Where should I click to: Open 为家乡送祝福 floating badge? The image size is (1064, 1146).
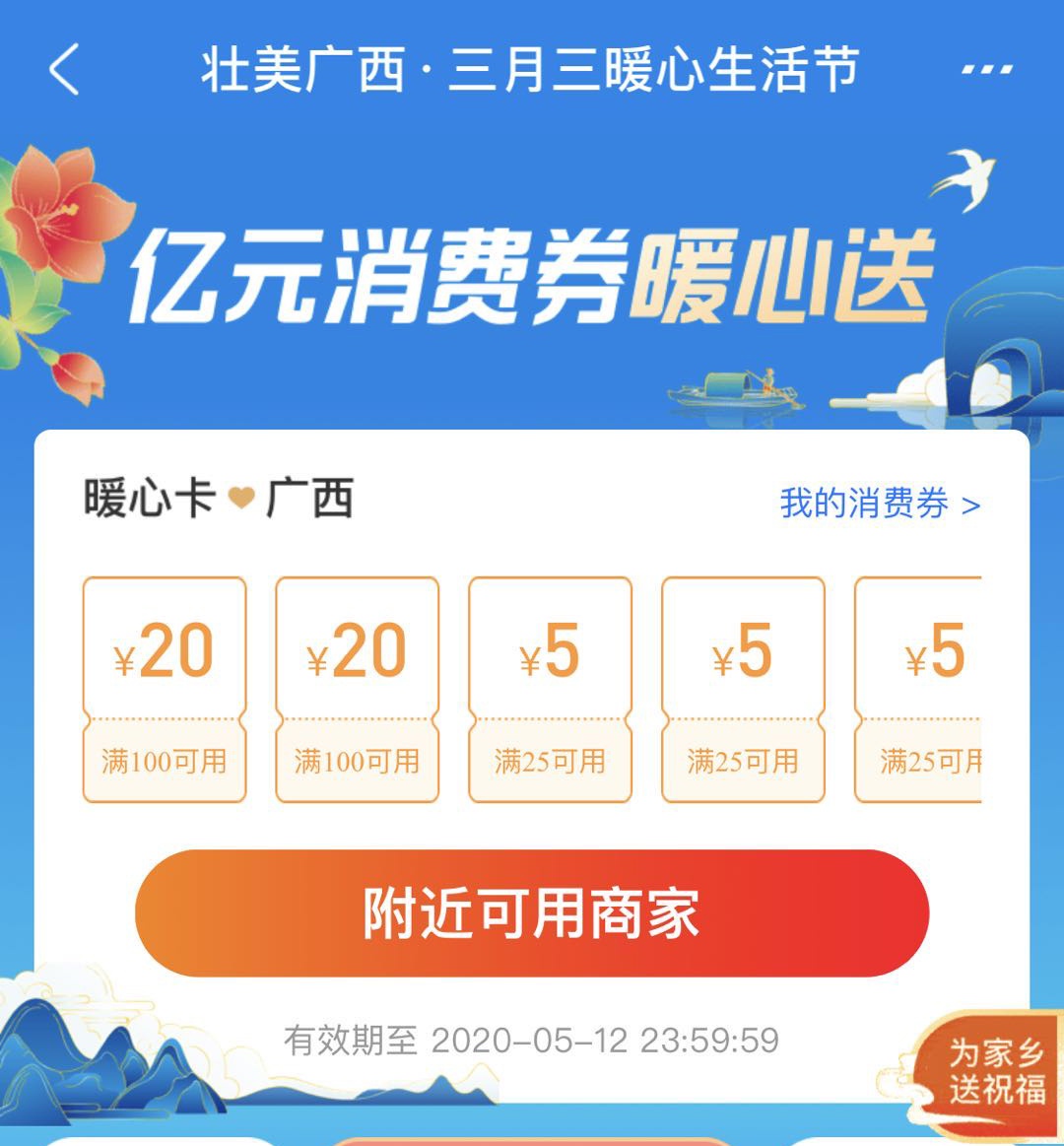tap(993, 1071)
